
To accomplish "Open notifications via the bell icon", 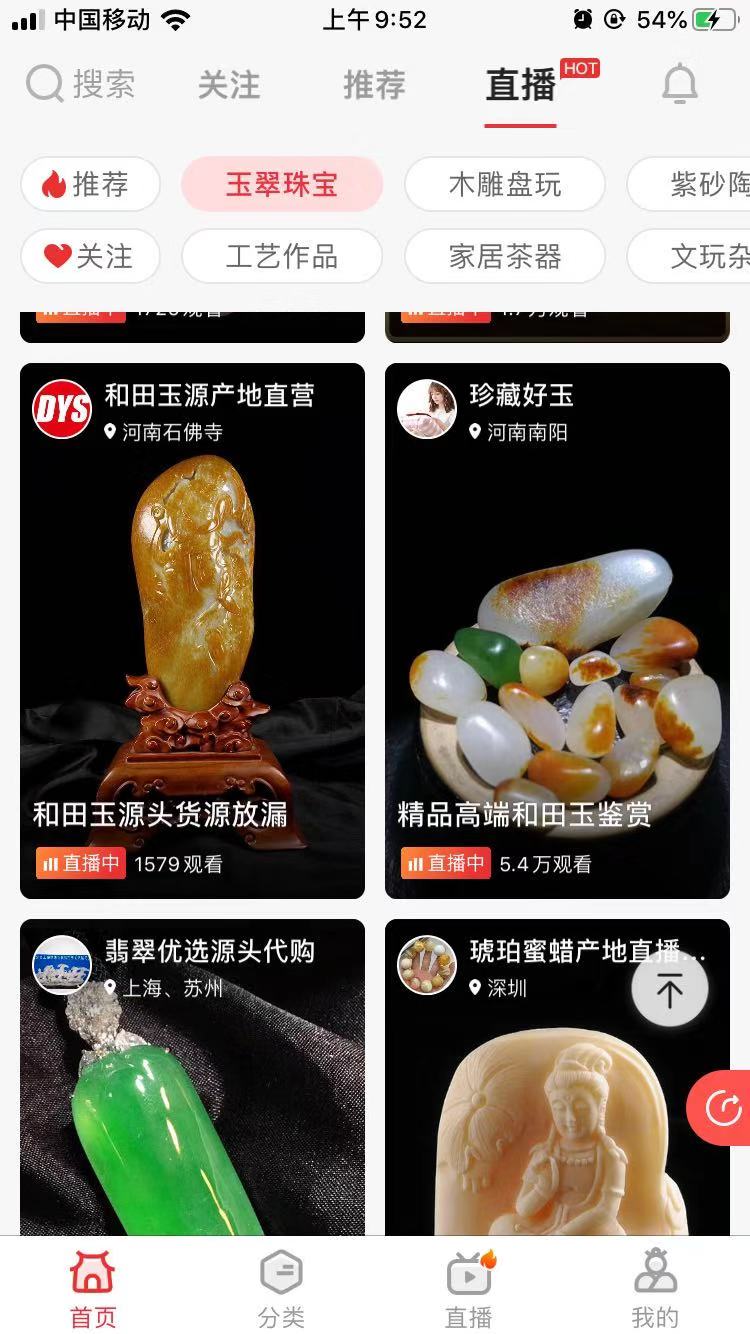I will click(x=679, y=84).
